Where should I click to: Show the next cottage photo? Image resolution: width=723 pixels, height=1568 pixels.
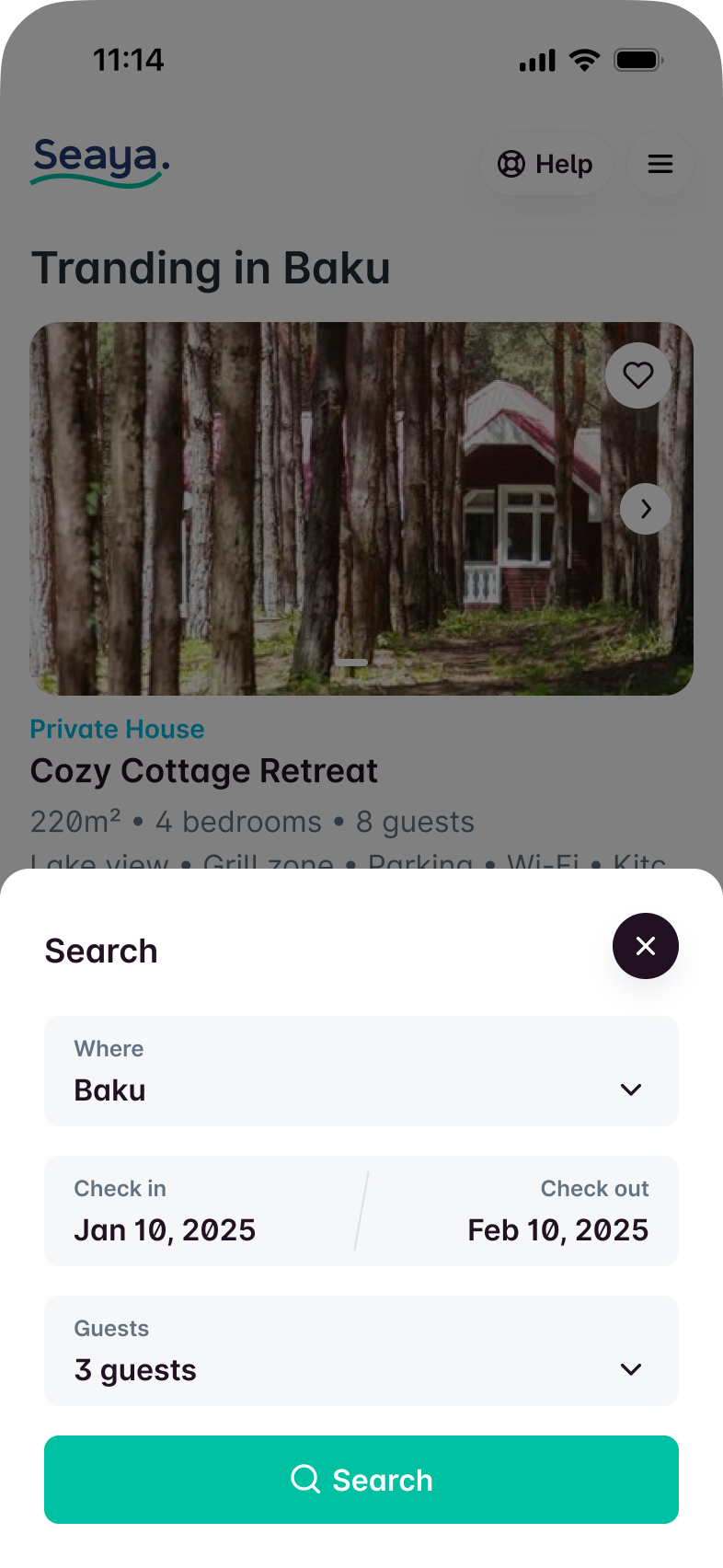click(646, 509)
